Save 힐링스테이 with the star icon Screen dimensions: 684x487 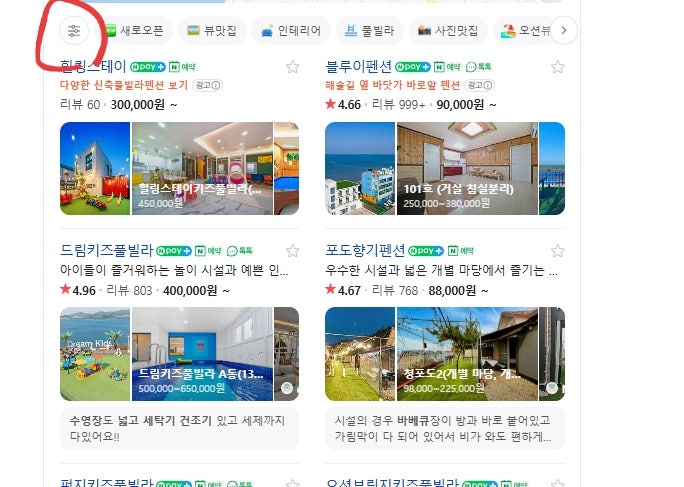click(292, 67)
